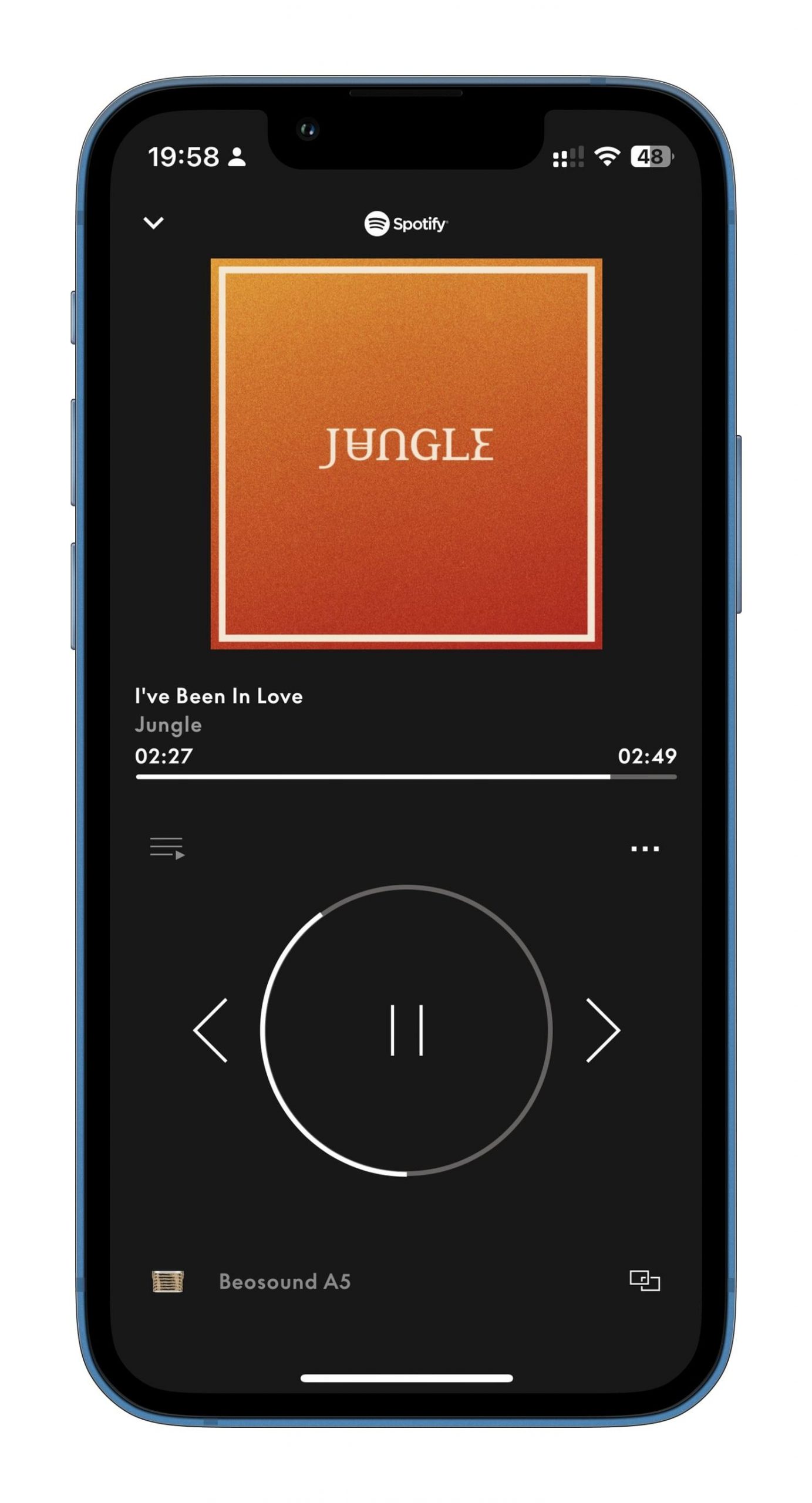Open the play queue icon
Image resolution: width=812 pixels, height=1503 pixels.
tap(167, 848)
